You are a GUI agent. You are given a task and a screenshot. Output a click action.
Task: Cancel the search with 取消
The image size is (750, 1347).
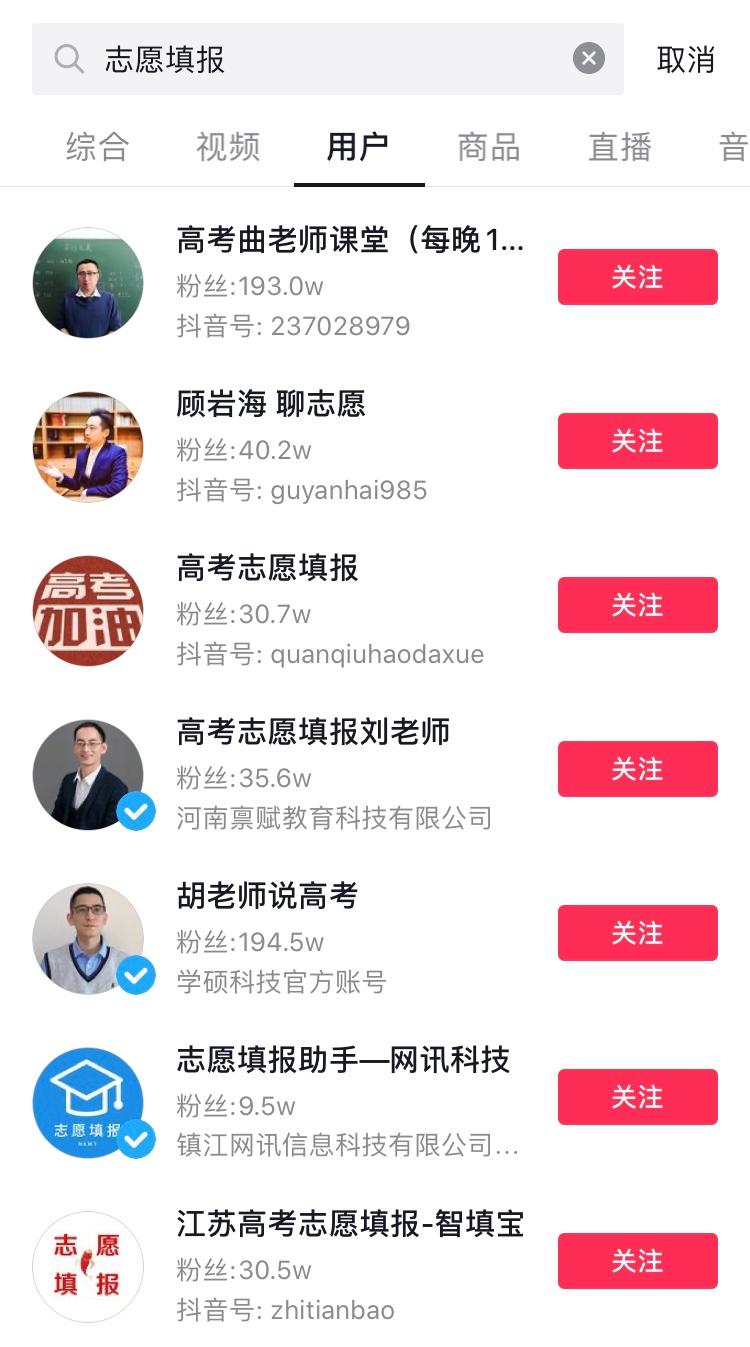(x=686, y=60)
